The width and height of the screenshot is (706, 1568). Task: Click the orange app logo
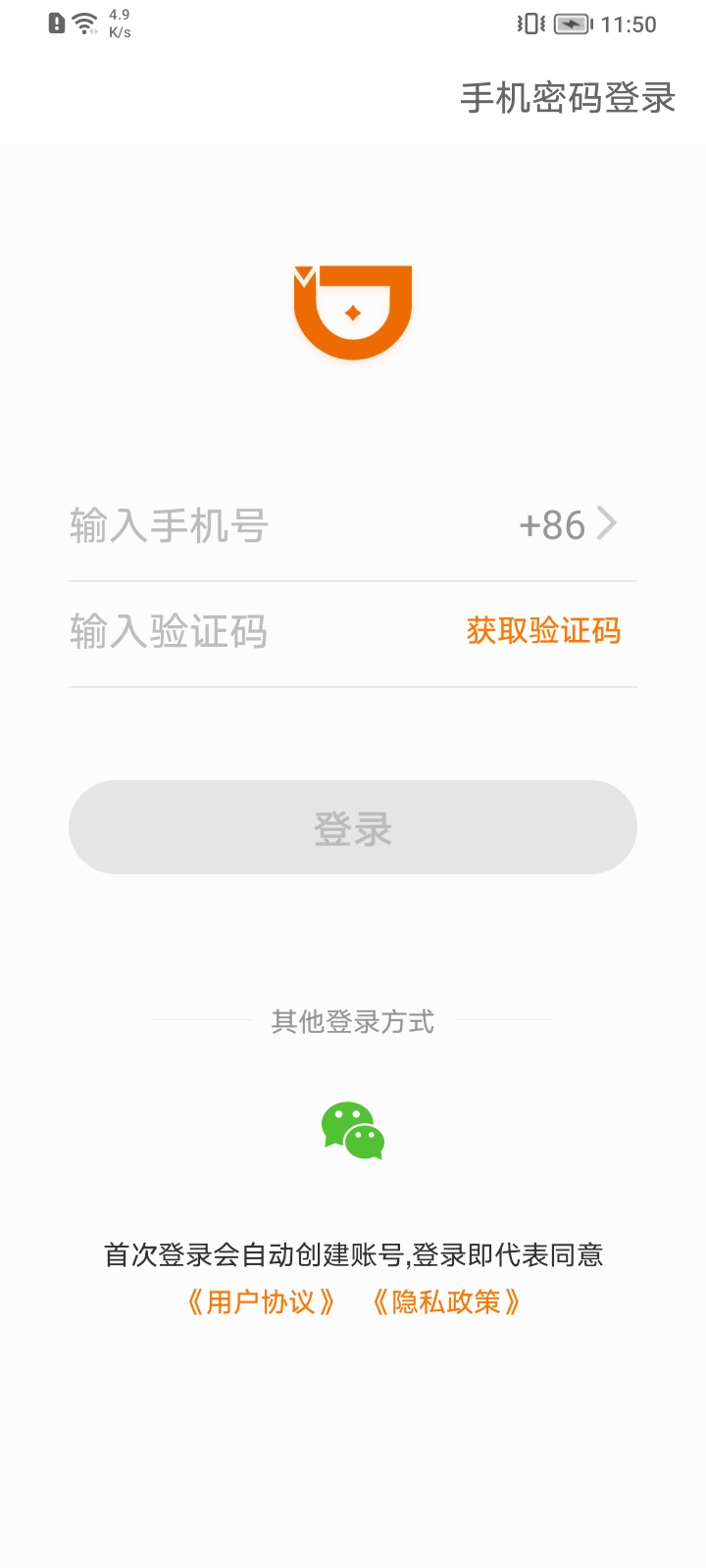coord(353,312)
